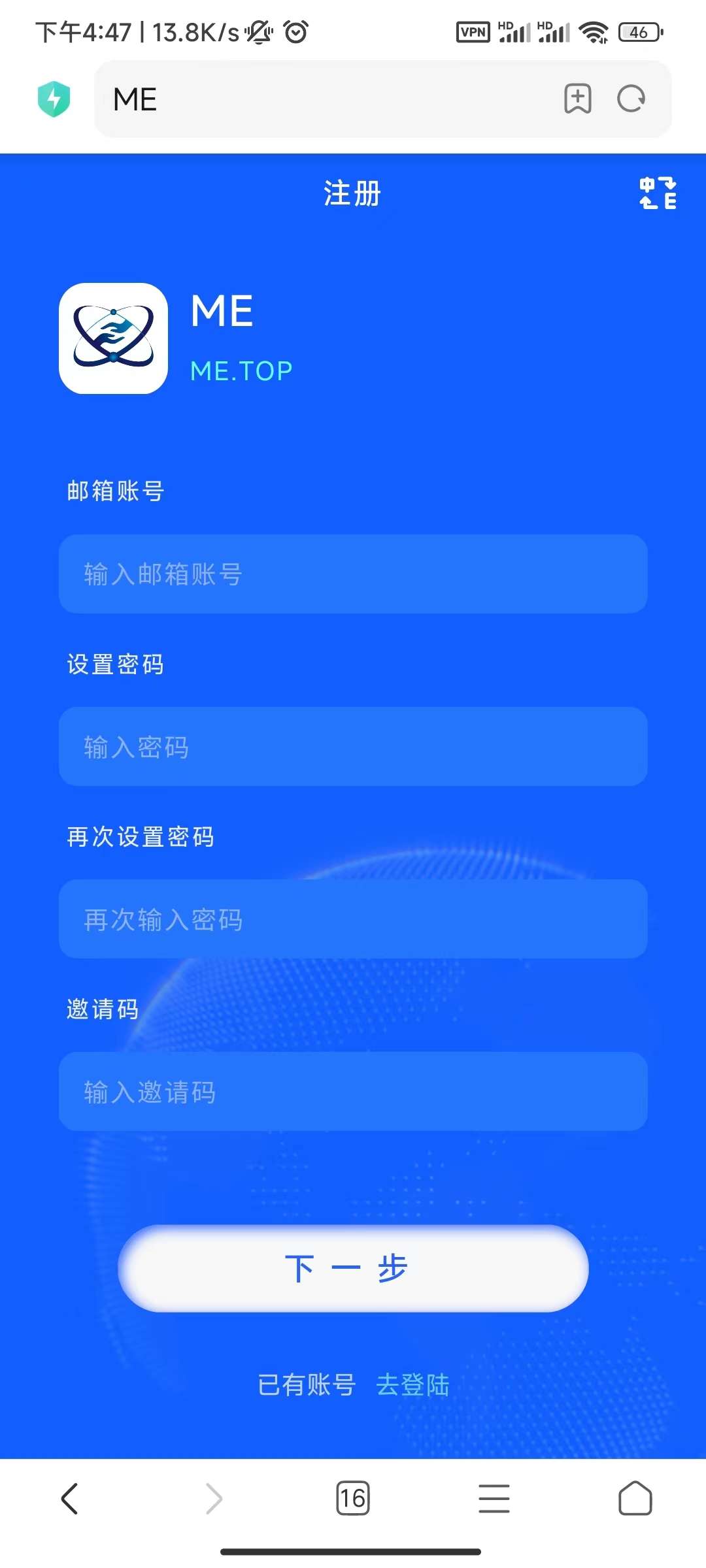Go to the browser home page
The height and width of the screenshot is (1568, 706).
[635, 1498]
